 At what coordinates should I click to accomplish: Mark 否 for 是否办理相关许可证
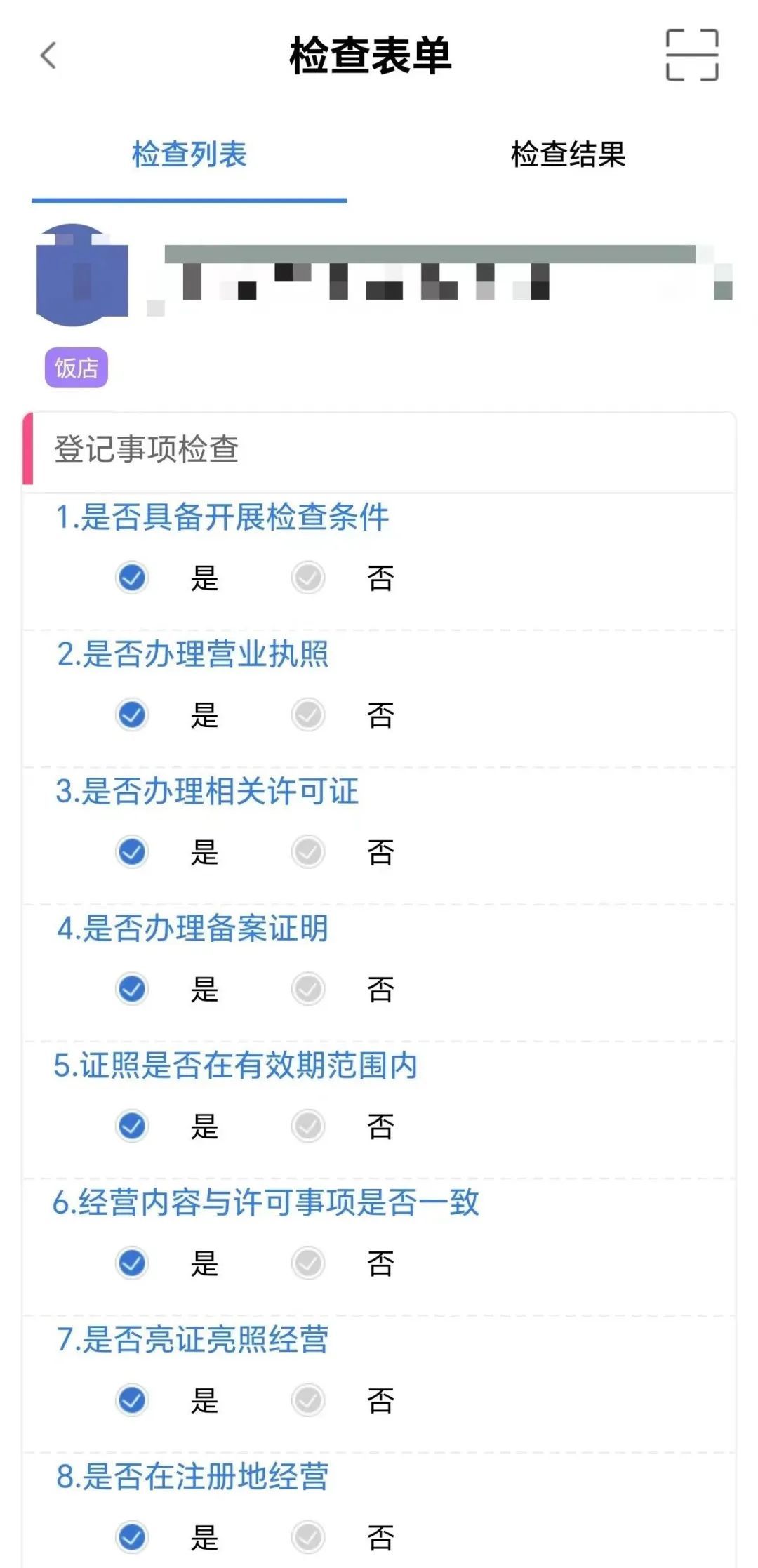[308, 851]
